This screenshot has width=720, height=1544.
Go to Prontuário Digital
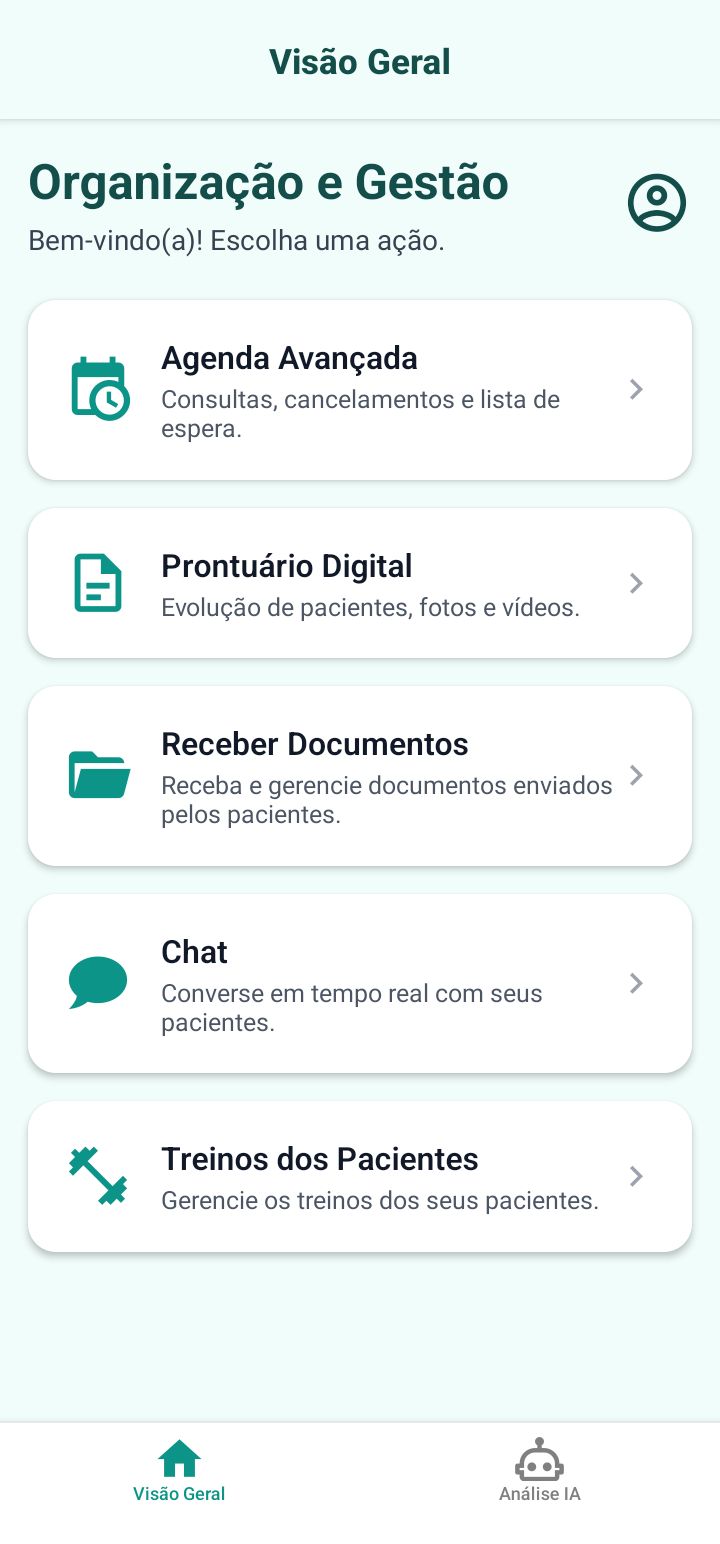coord(360,583)
